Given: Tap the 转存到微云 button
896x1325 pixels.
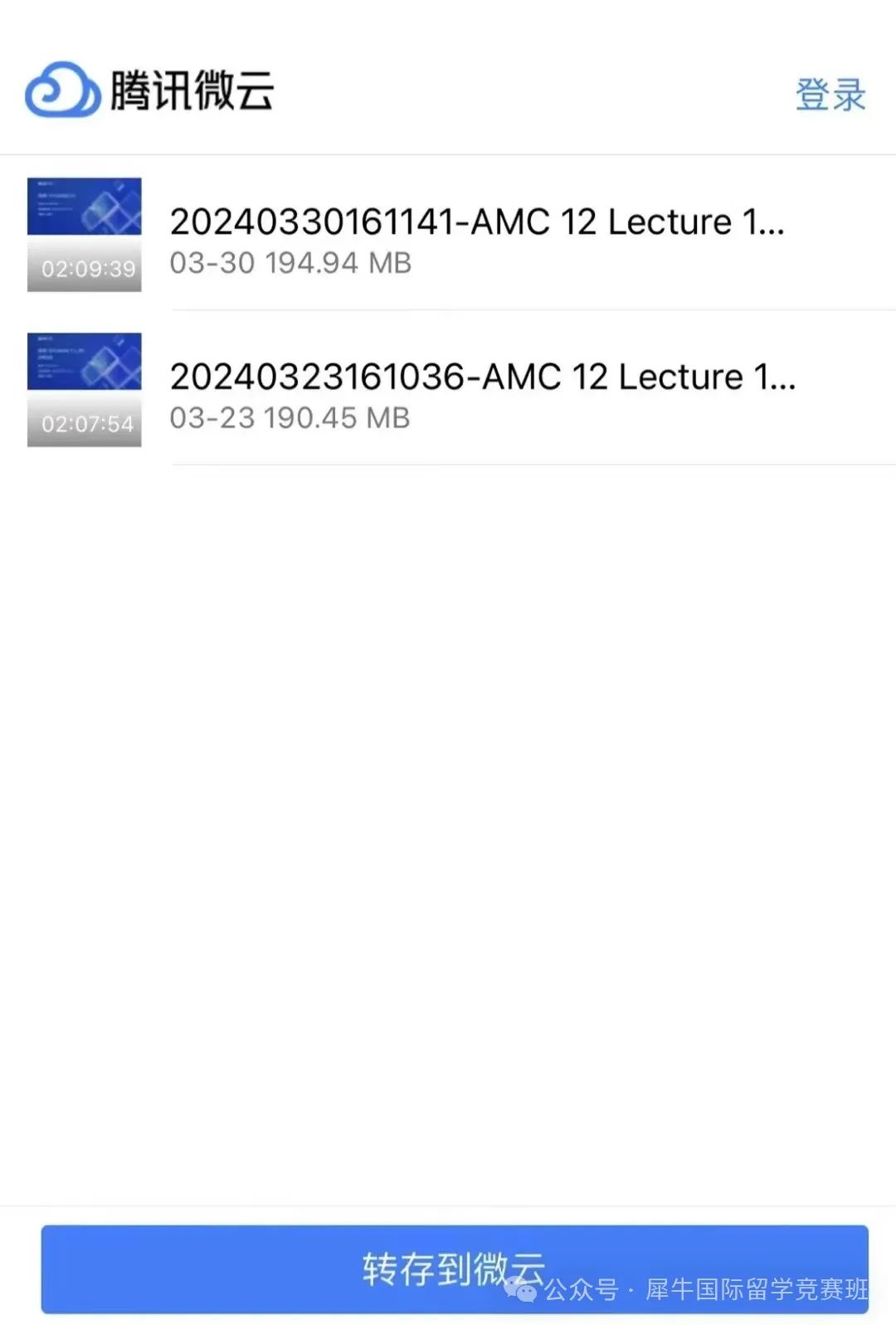Looking at the screenshot, I should coord(454,1269).
